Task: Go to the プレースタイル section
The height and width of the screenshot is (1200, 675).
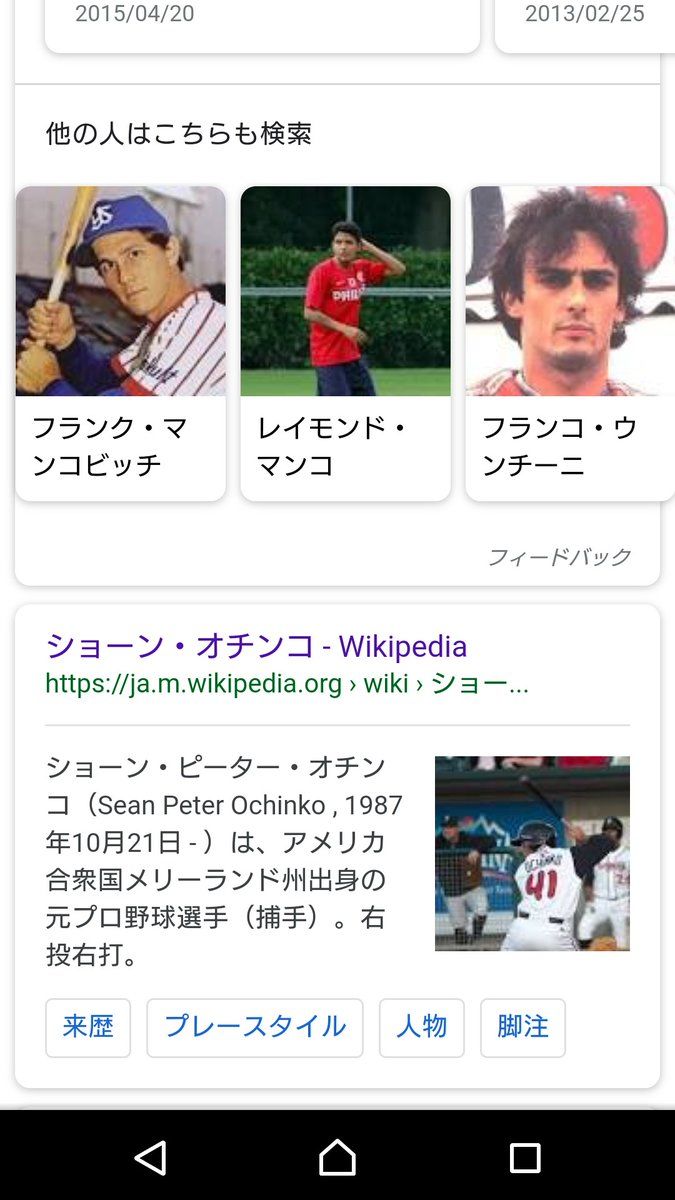Action: [255, 1027]
